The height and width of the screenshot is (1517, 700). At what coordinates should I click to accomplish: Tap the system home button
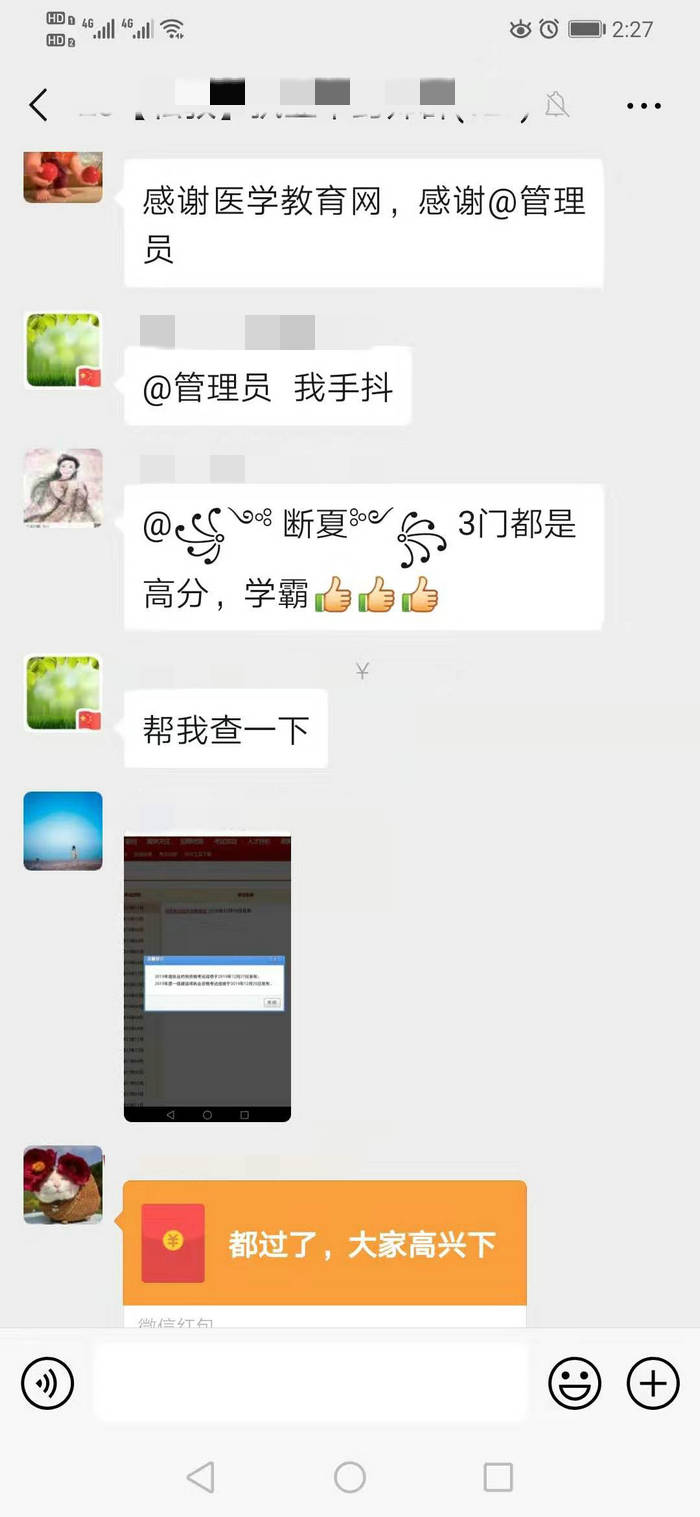point(350,1477)
